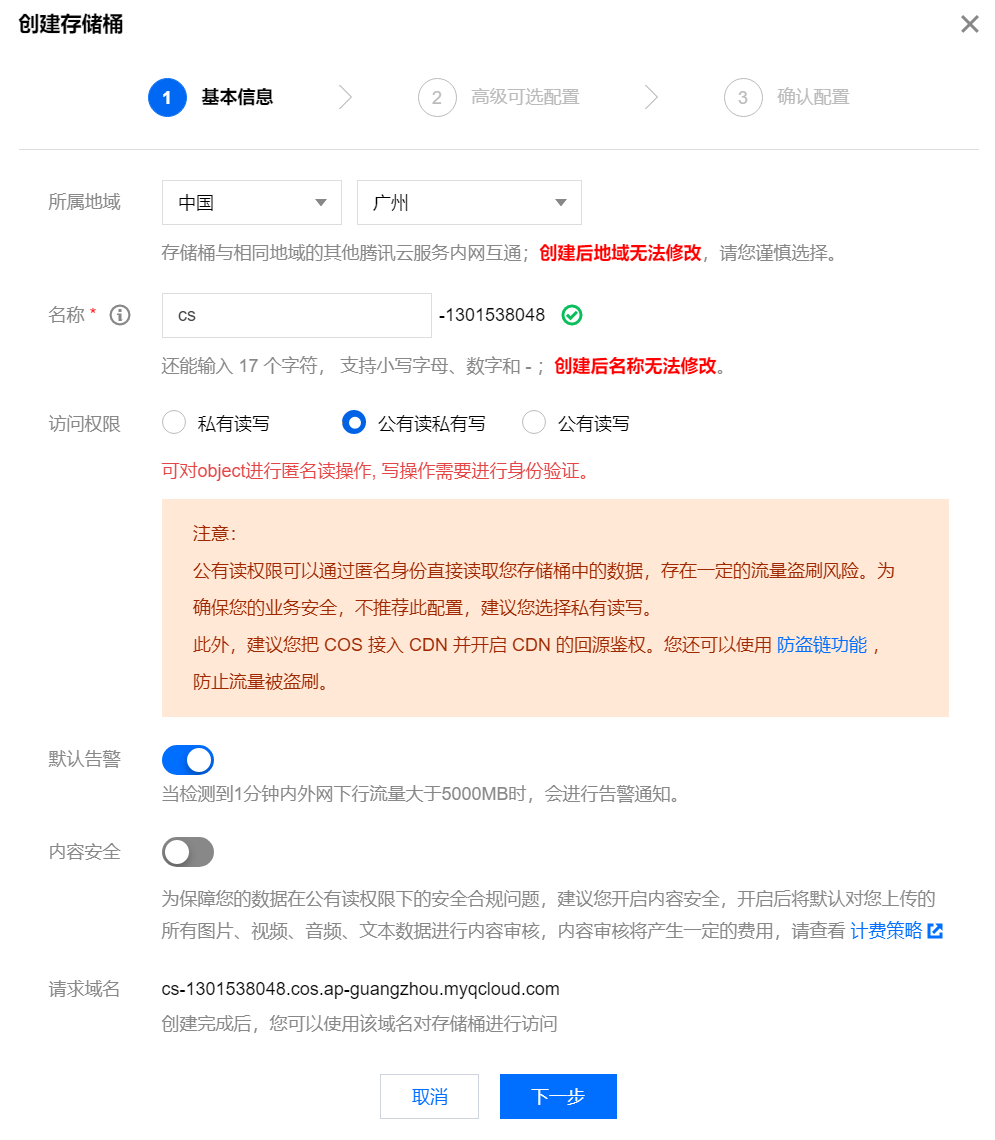
Task: Open the 中国 country dropdown
Action: point(252,203)
